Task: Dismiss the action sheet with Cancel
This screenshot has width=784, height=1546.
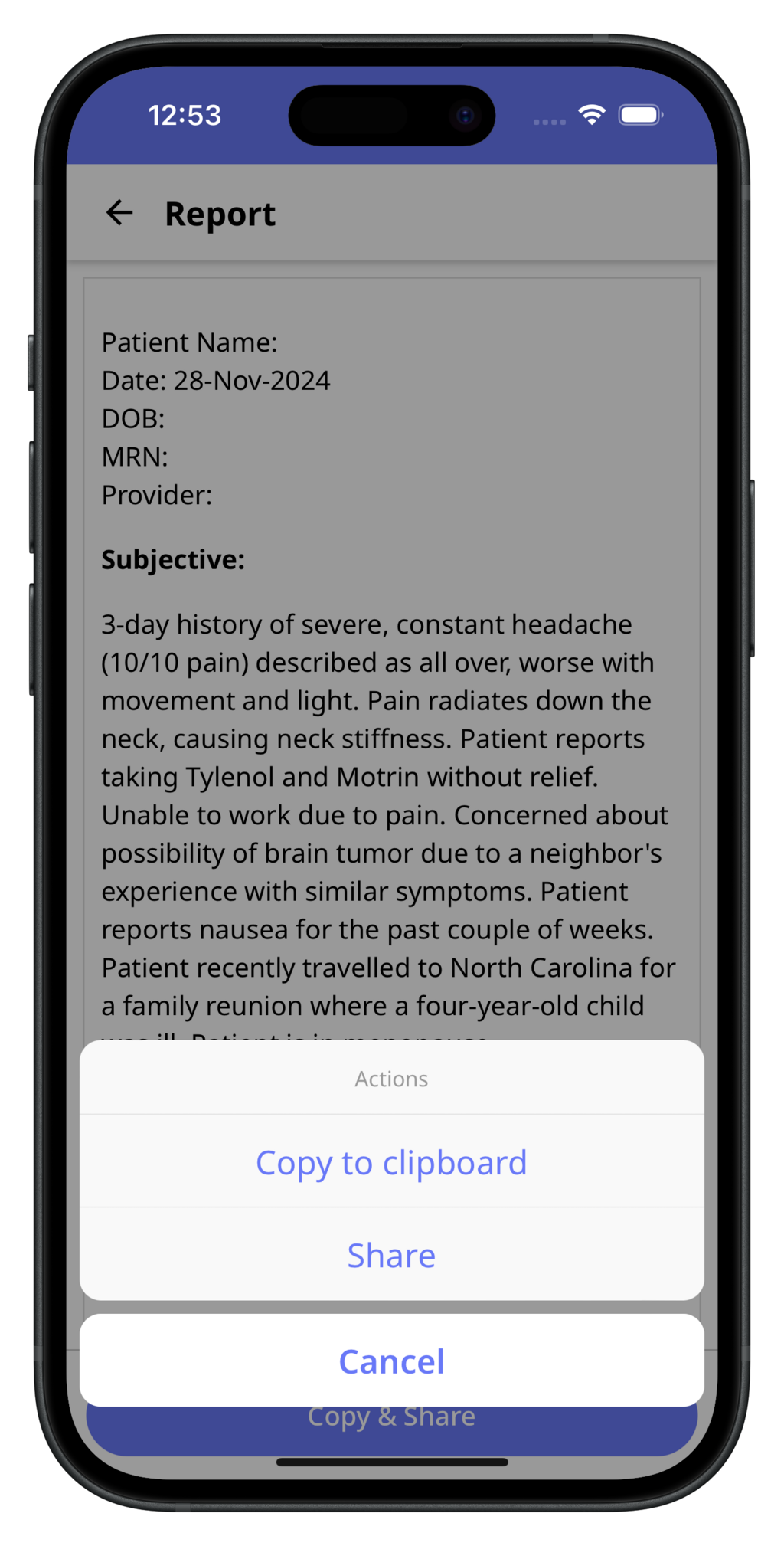Action: coord(391,1361)
